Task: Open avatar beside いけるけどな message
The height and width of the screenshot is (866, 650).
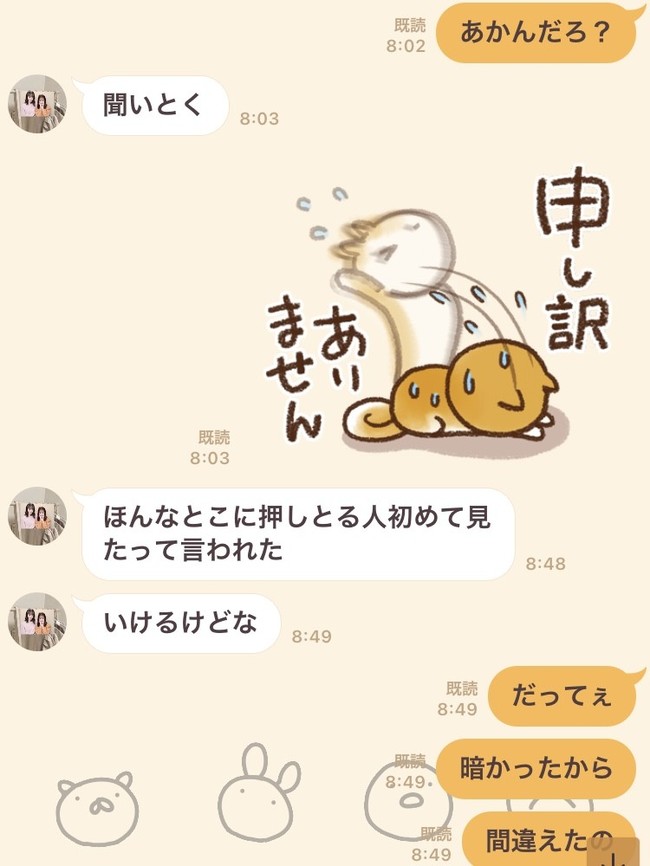Action: click(38, 621)
